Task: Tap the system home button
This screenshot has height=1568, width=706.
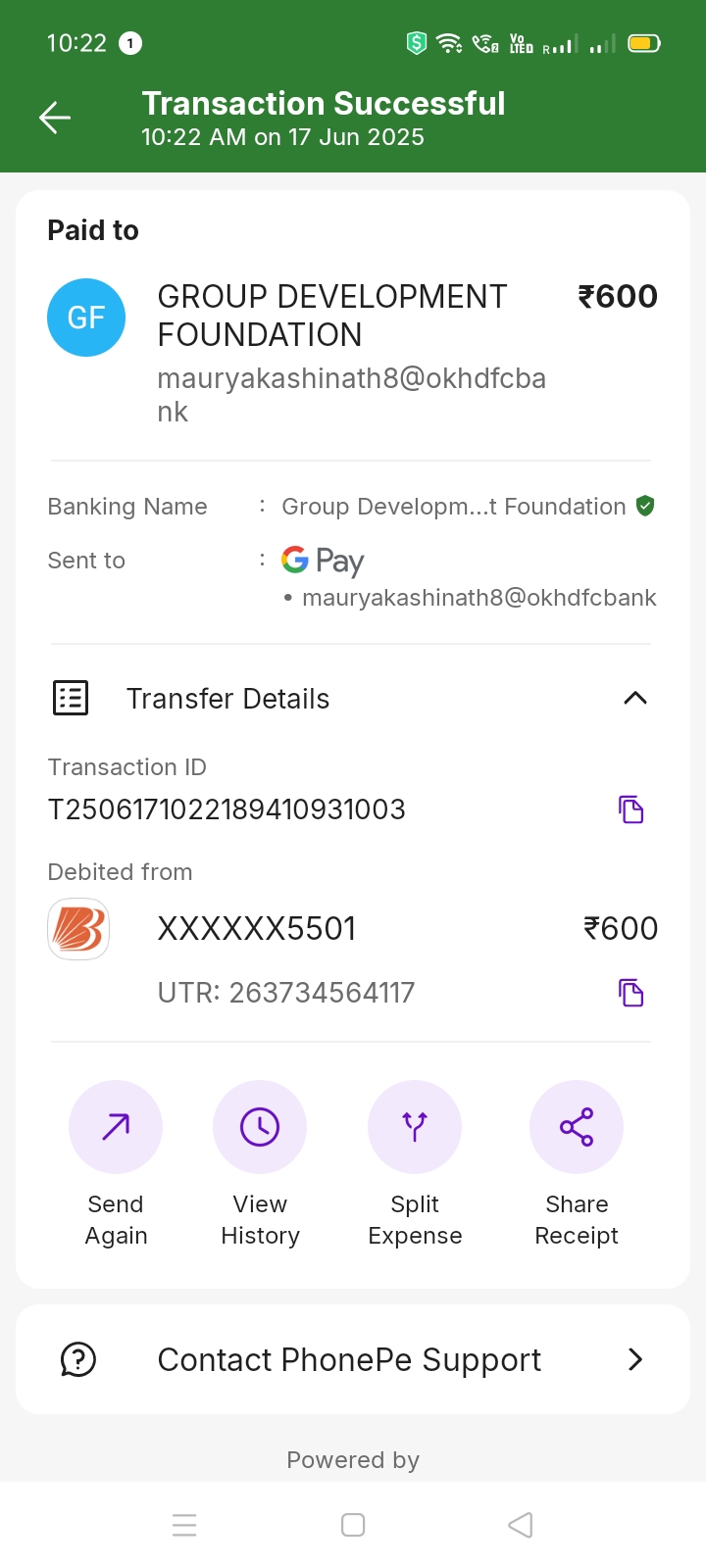Action: 353,1525
